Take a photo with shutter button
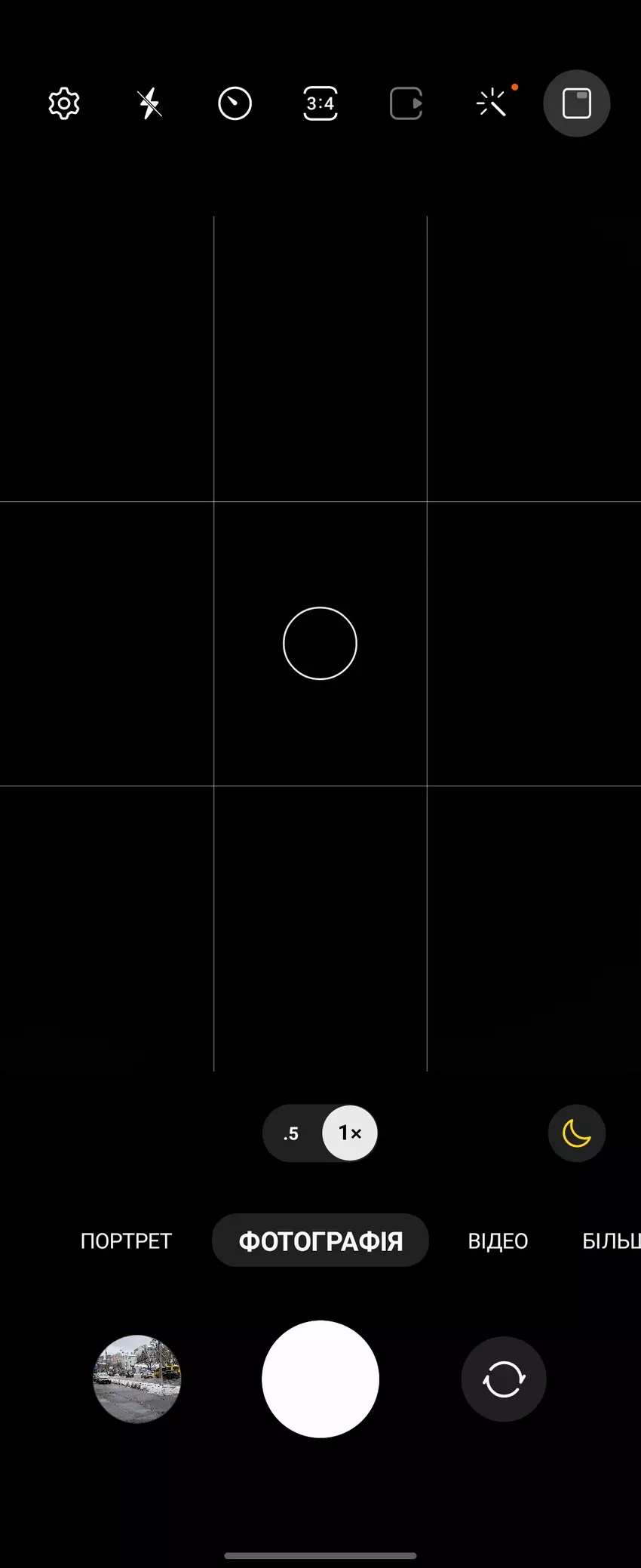The image size is (641, 1568). [x=320, y=1379]
